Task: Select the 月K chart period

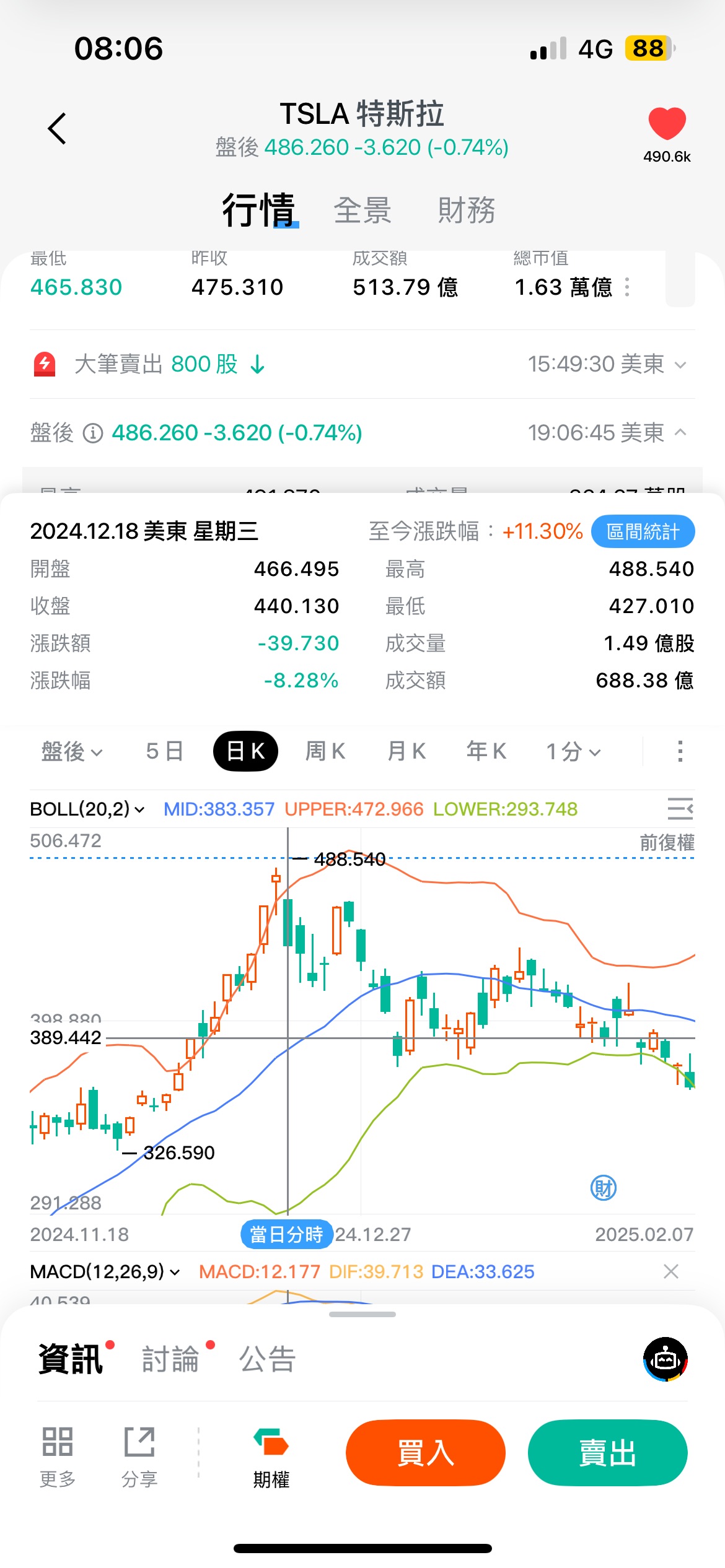Action: pyautogui.click(x=406, y=752)
